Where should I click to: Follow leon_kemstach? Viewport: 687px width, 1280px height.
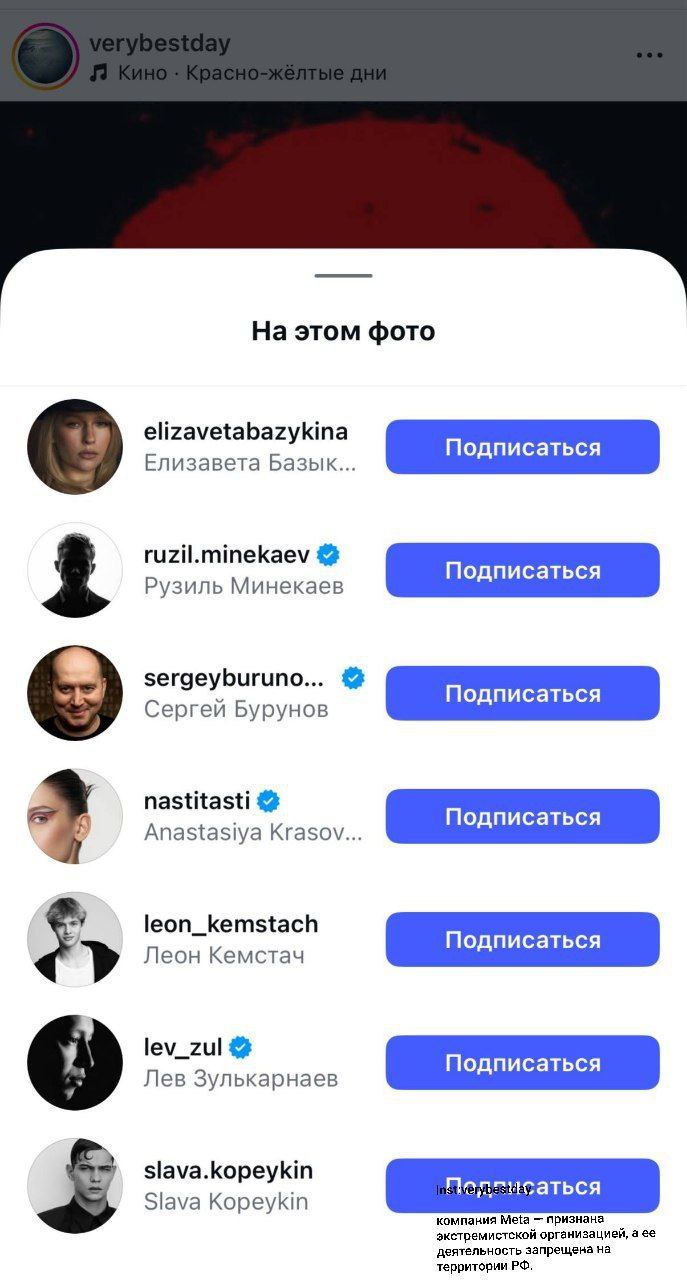click(x=522, y=939)
